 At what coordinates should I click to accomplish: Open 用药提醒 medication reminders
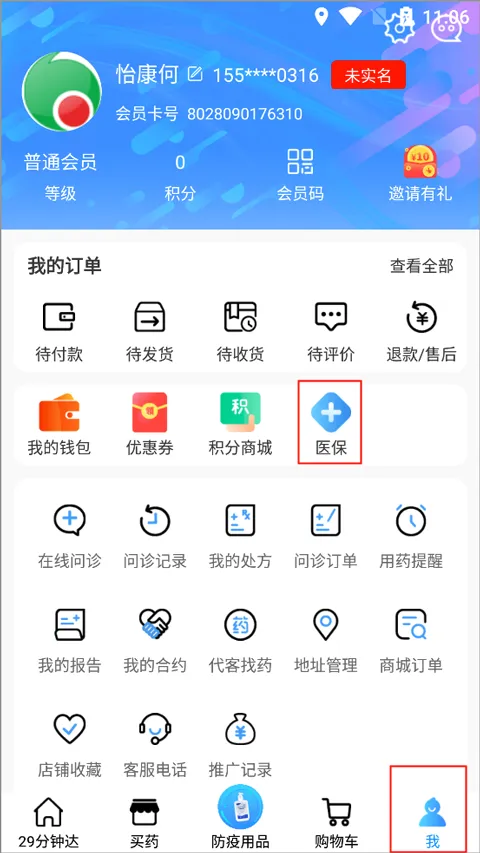[411, 536]
